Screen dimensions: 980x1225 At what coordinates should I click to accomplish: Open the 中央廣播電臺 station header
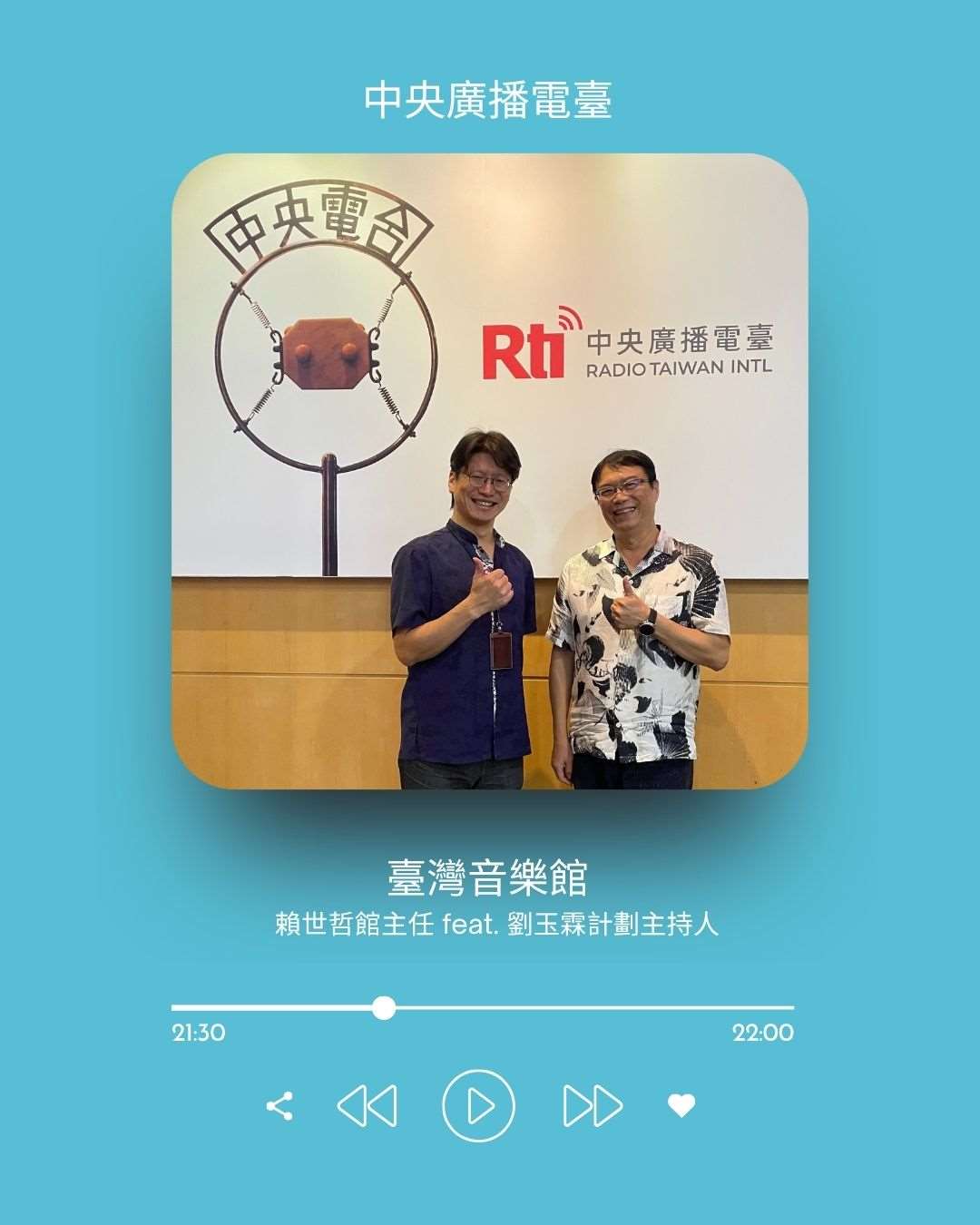[x=489, y=101]
